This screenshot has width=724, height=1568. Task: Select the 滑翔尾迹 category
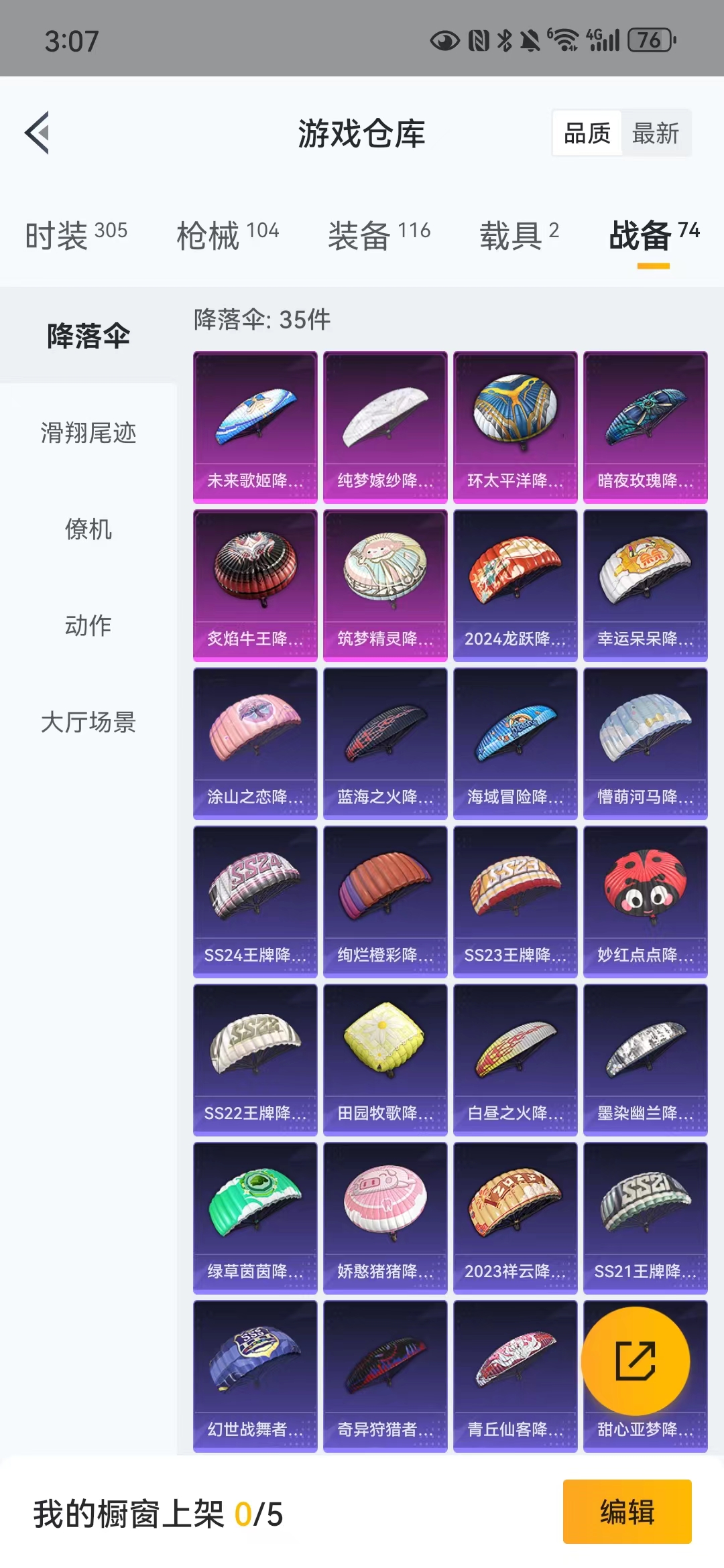[88, 433]
